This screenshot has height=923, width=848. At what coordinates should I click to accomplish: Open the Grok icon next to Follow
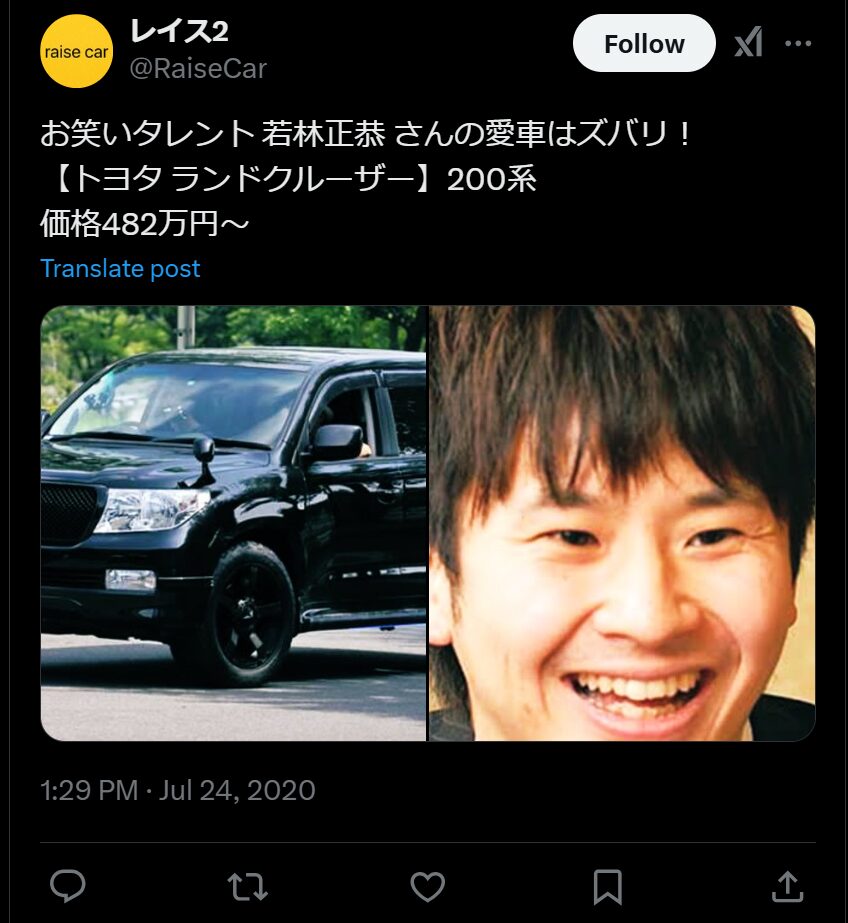pyautogui.click(x=748, y=44)
